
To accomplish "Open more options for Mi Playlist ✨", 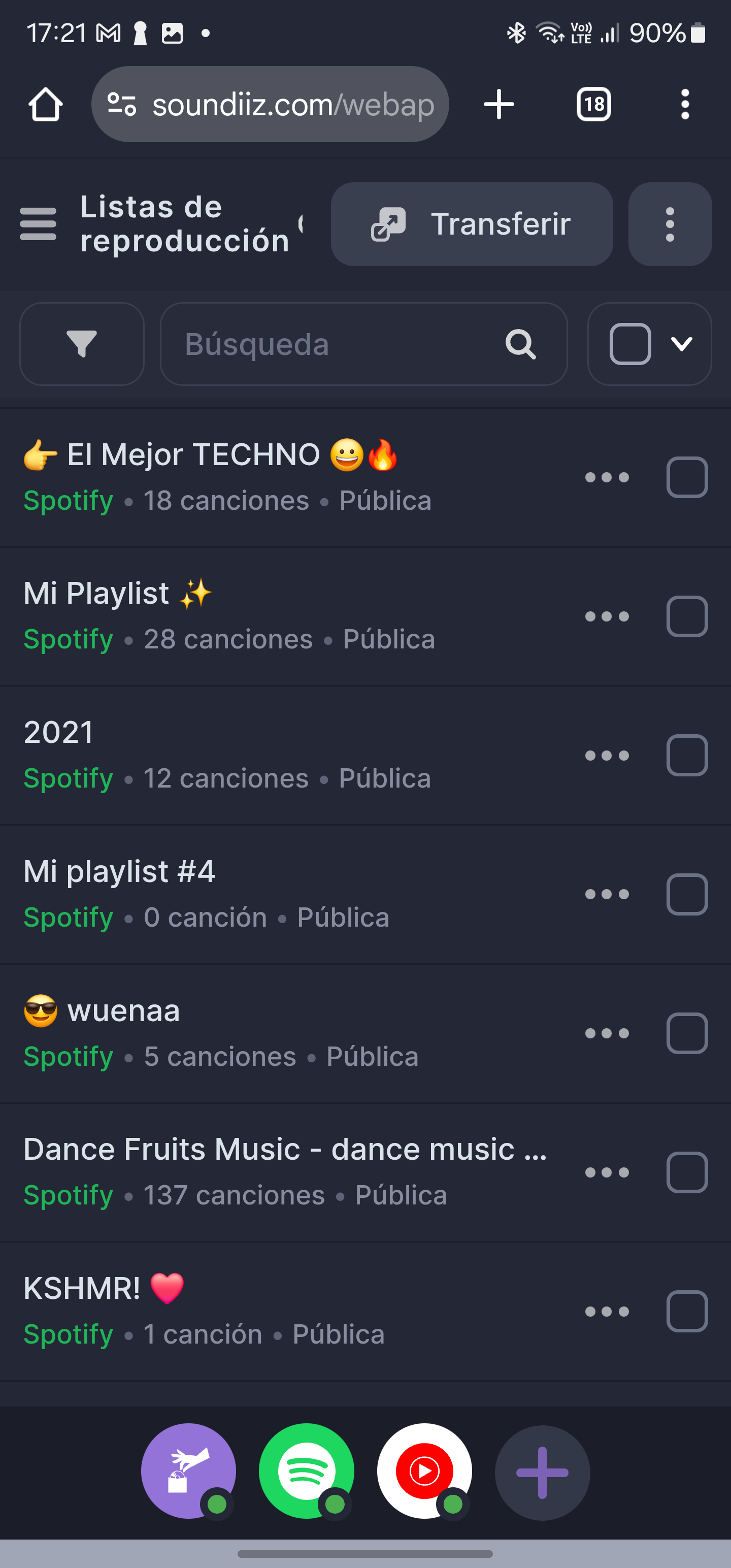I will point(606,616).
